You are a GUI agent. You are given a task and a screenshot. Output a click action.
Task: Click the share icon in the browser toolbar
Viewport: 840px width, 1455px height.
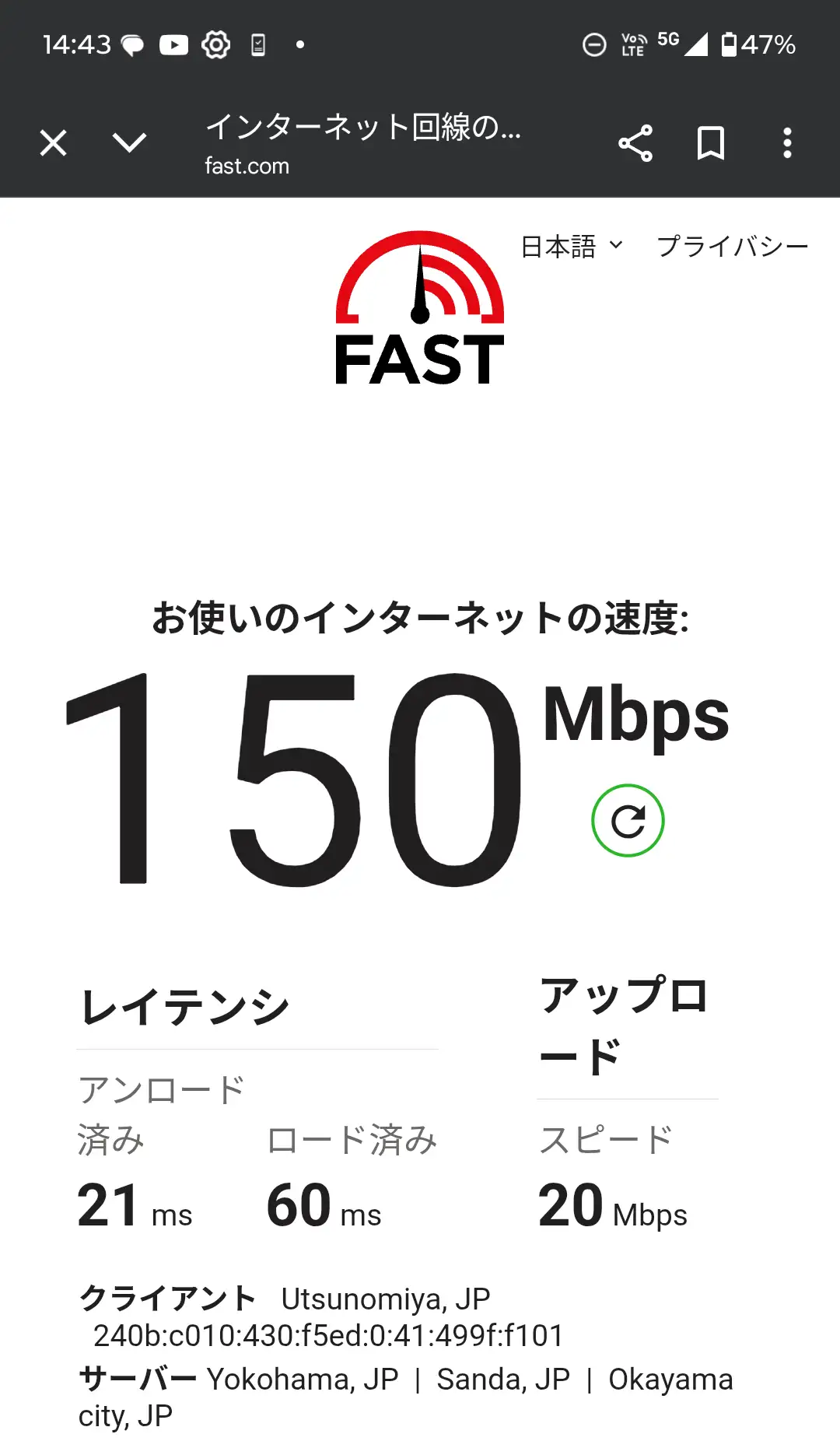635,142
